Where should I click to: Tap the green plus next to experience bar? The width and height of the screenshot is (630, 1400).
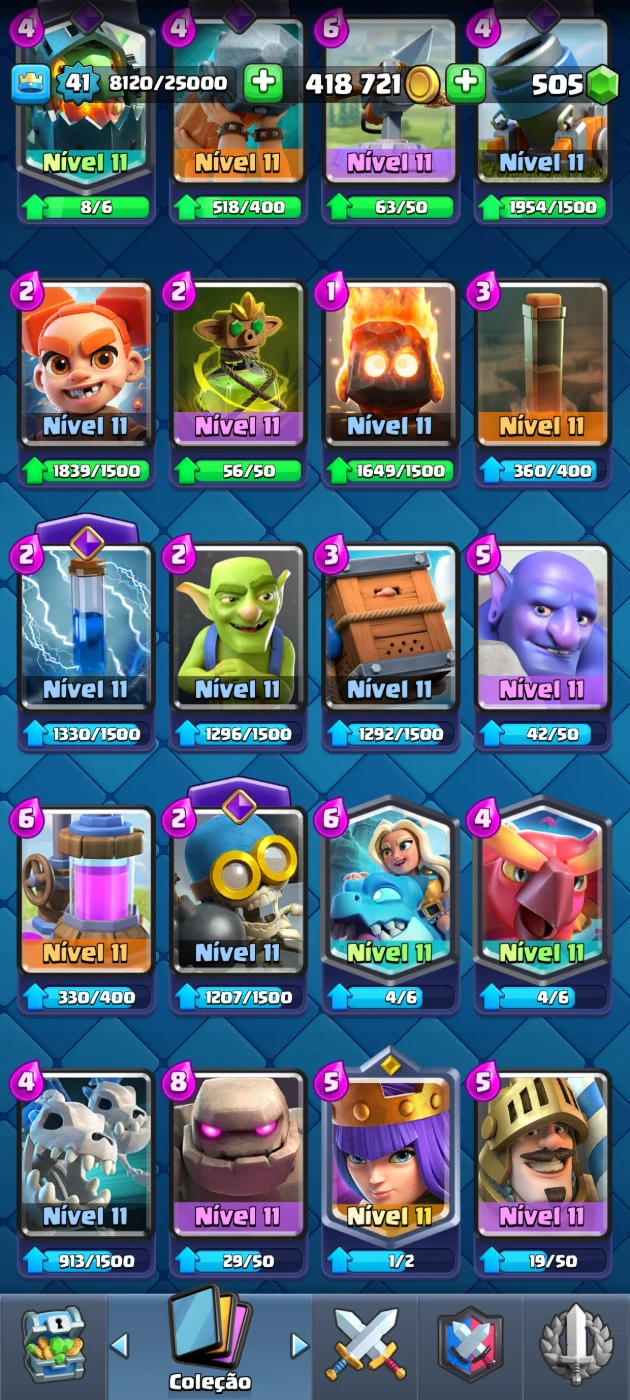263,84
